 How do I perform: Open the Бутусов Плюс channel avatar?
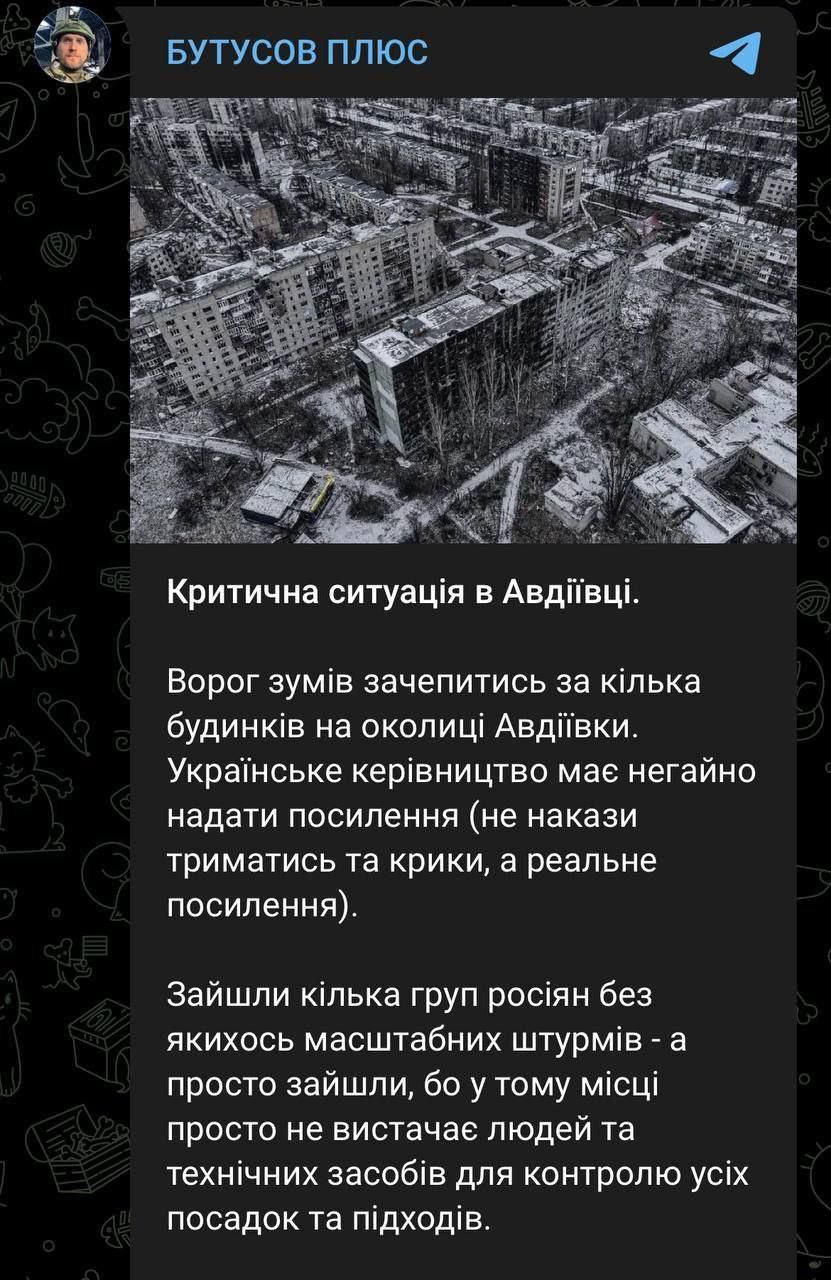click(x=72, y=44)
